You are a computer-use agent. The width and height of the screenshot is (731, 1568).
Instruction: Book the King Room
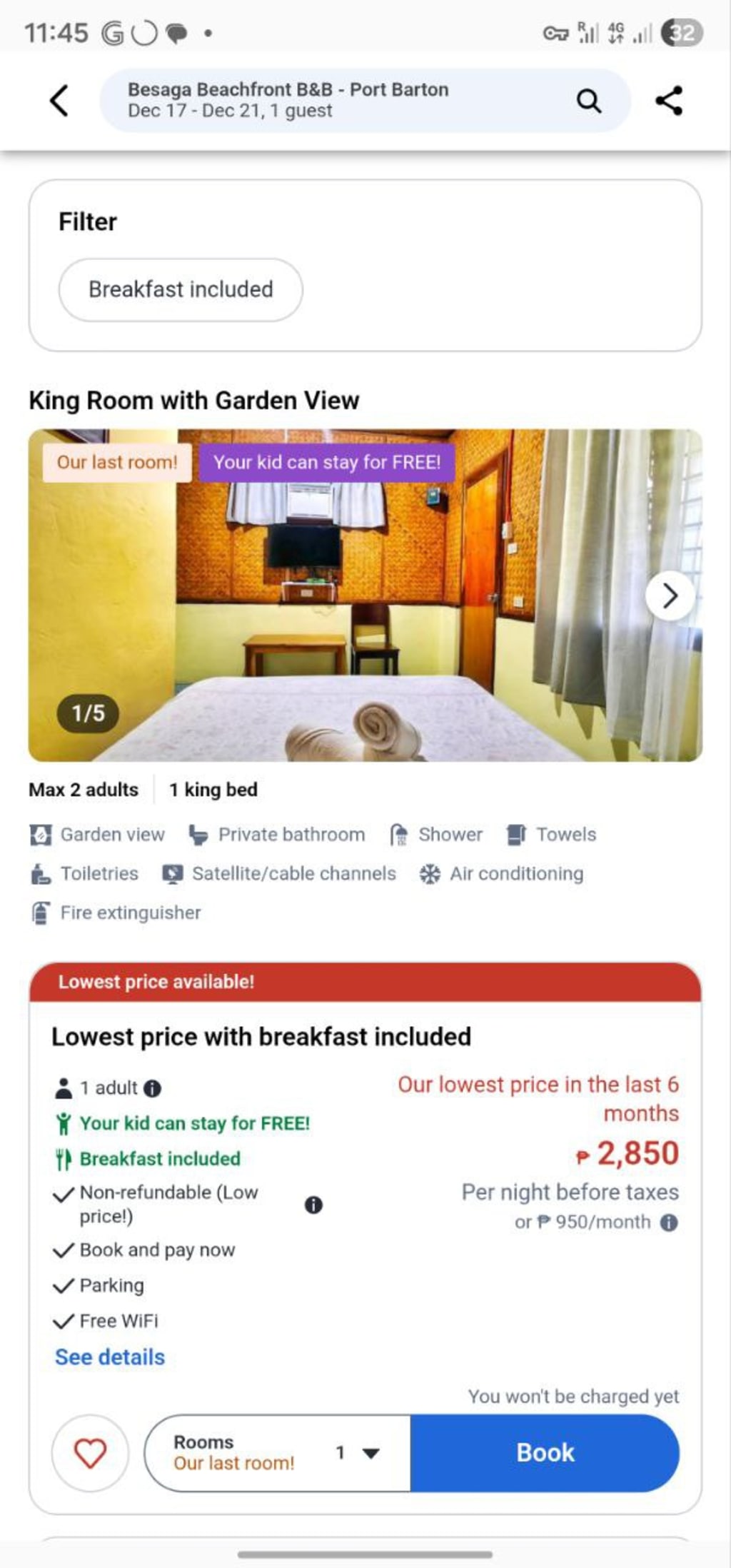(x=545, y=1452)
